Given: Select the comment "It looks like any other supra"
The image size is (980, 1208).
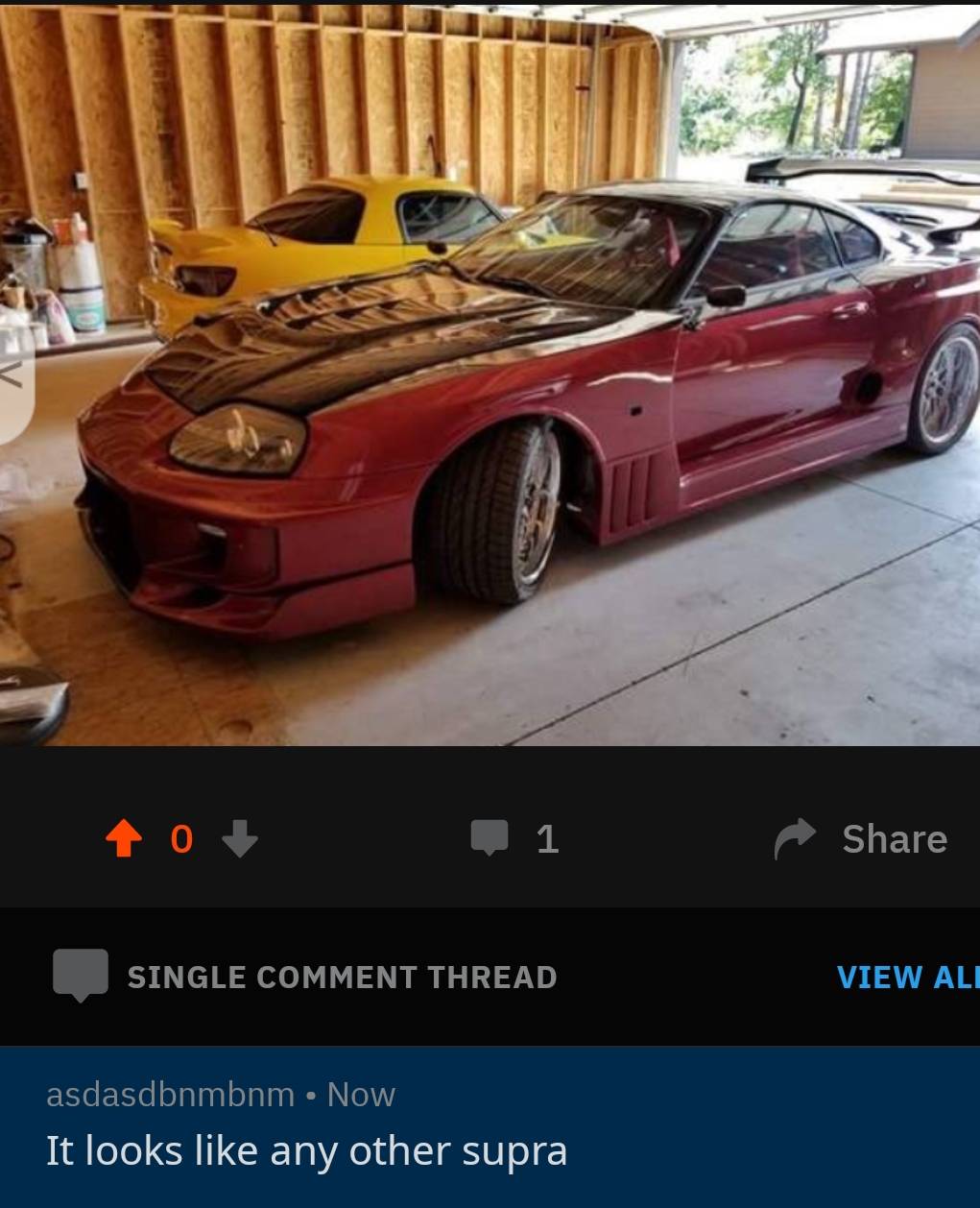Looking at the screenshot, I should point(307,1148).
